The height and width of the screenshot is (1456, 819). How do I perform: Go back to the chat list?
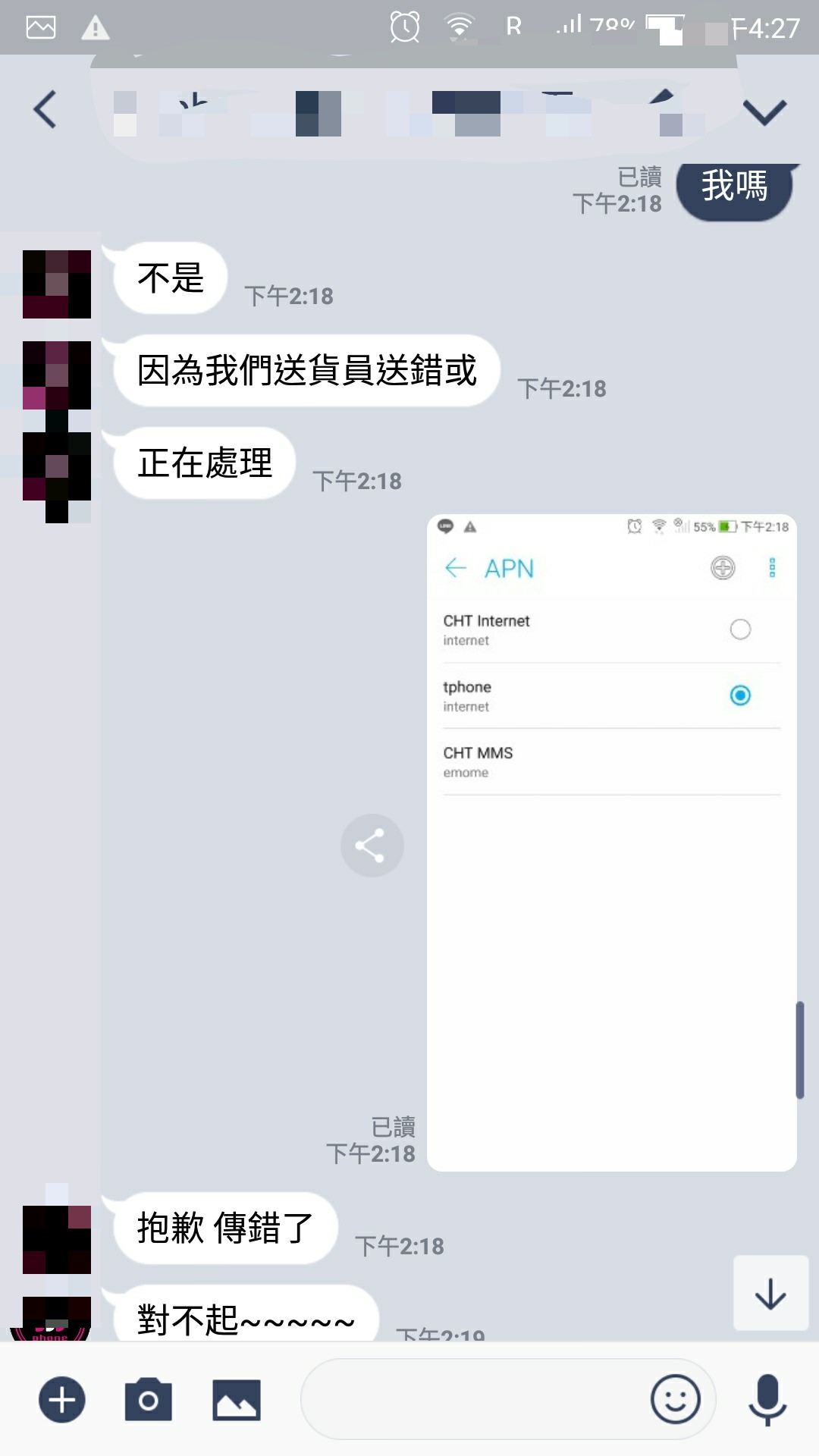tap(45, 110)
